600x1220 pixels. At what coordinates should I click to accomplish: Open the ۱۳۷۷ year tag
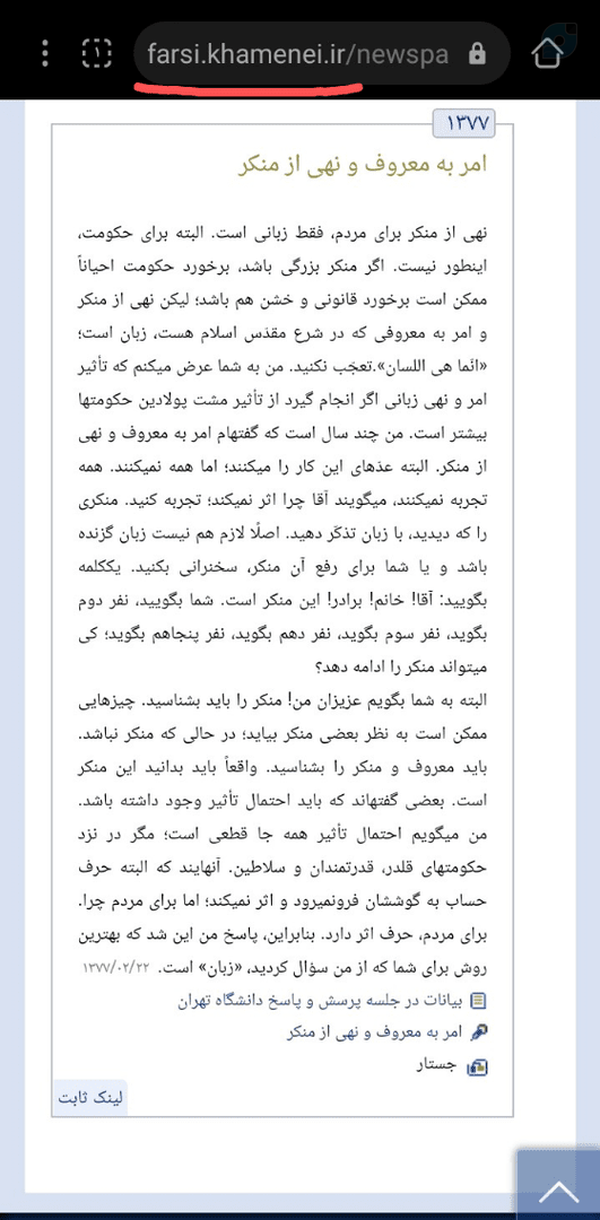(x=466, y=124)
